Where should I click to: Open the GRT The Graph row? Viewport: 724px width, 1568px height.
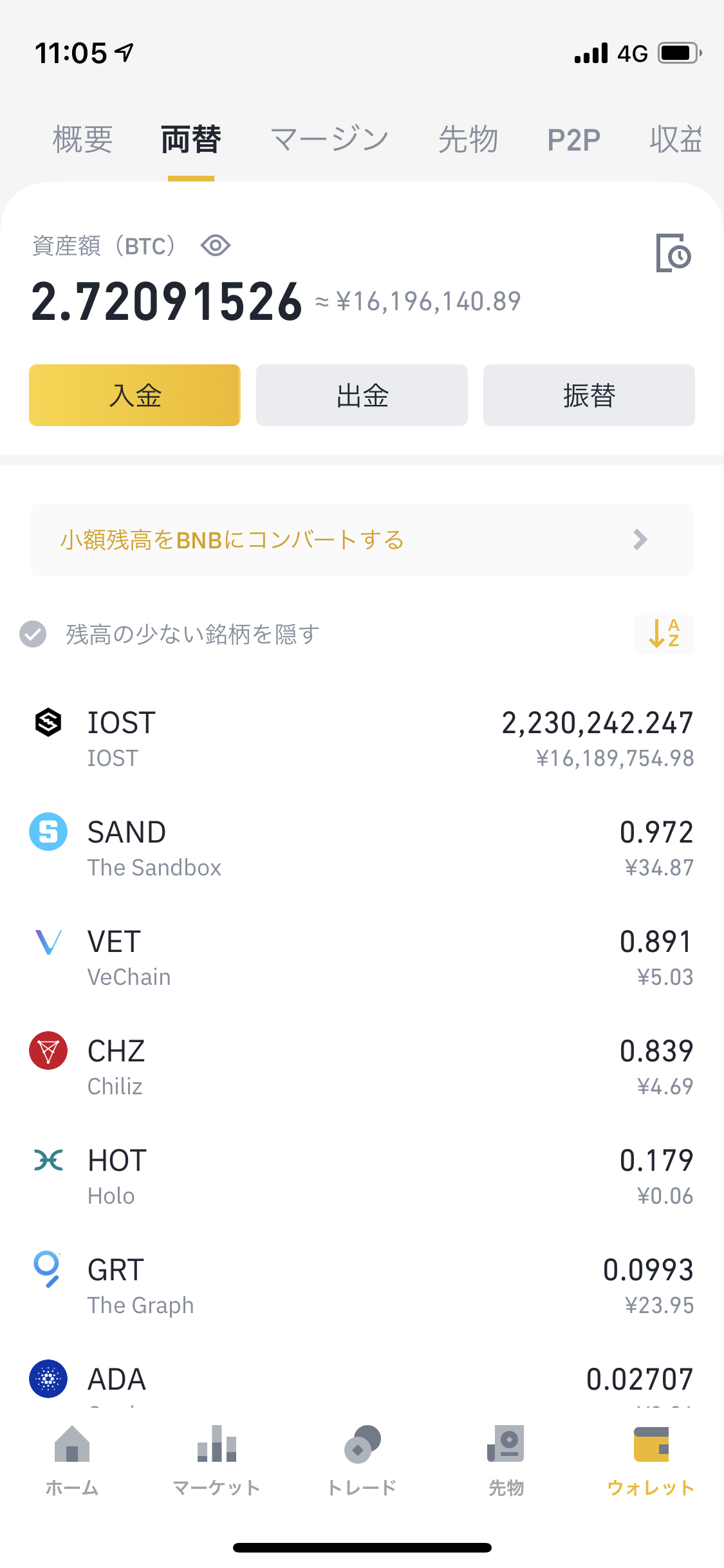click(362, 1286)
